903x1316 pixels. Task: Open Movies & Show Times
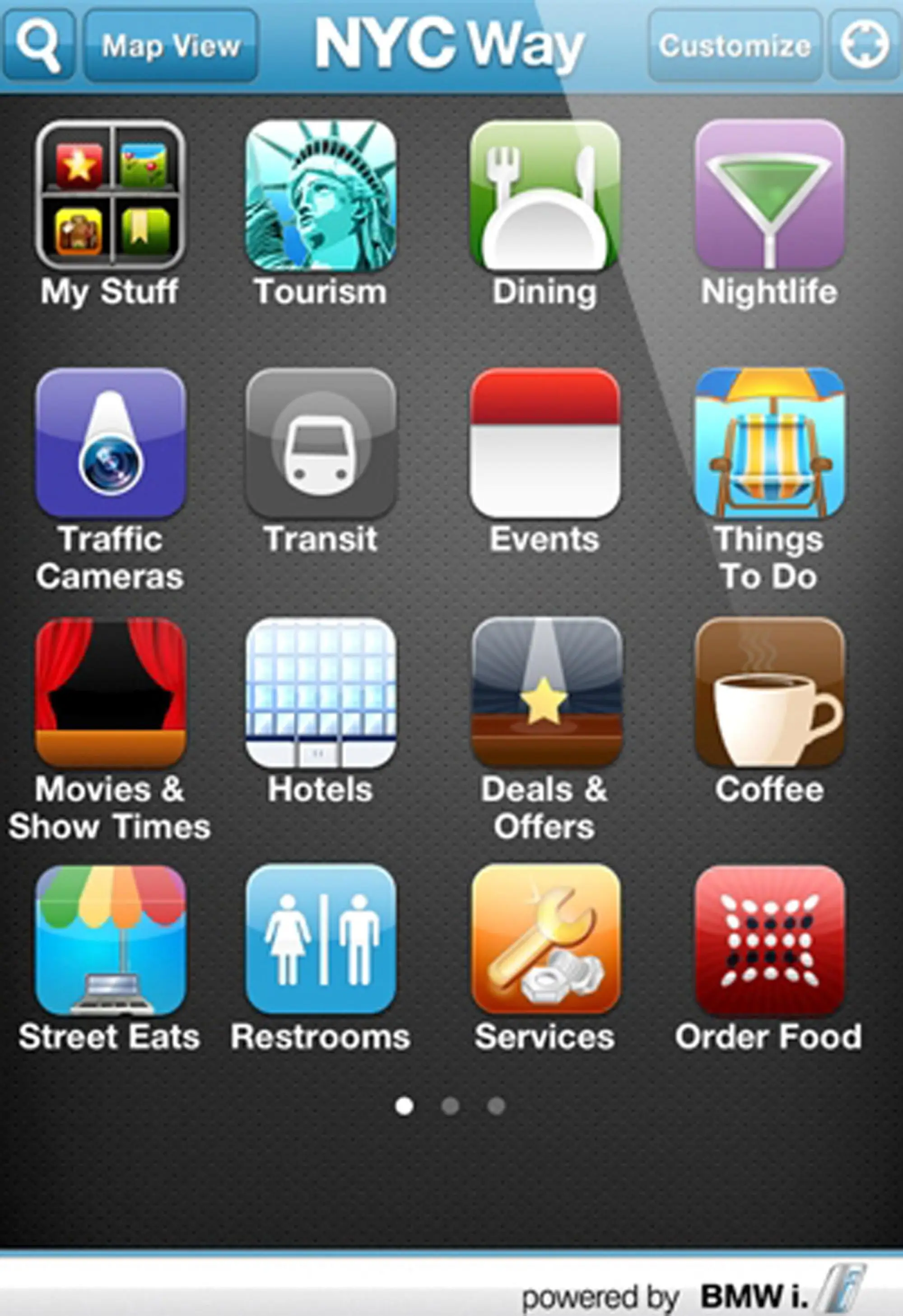click(111, 693)
